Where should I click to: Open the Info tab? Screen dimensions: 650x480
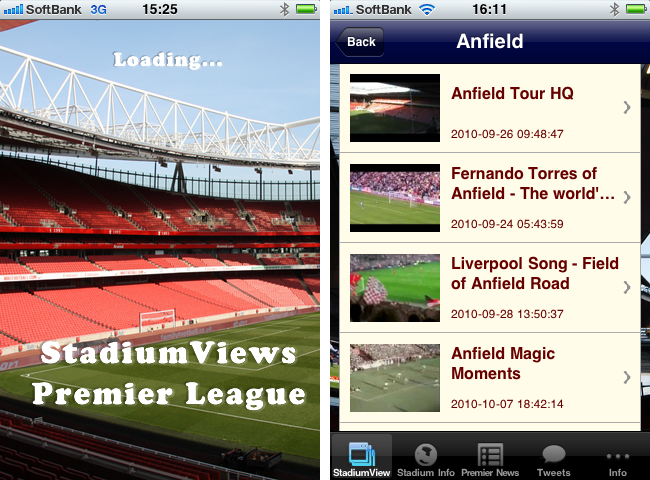pyautogui.click(x=617, y=458)
